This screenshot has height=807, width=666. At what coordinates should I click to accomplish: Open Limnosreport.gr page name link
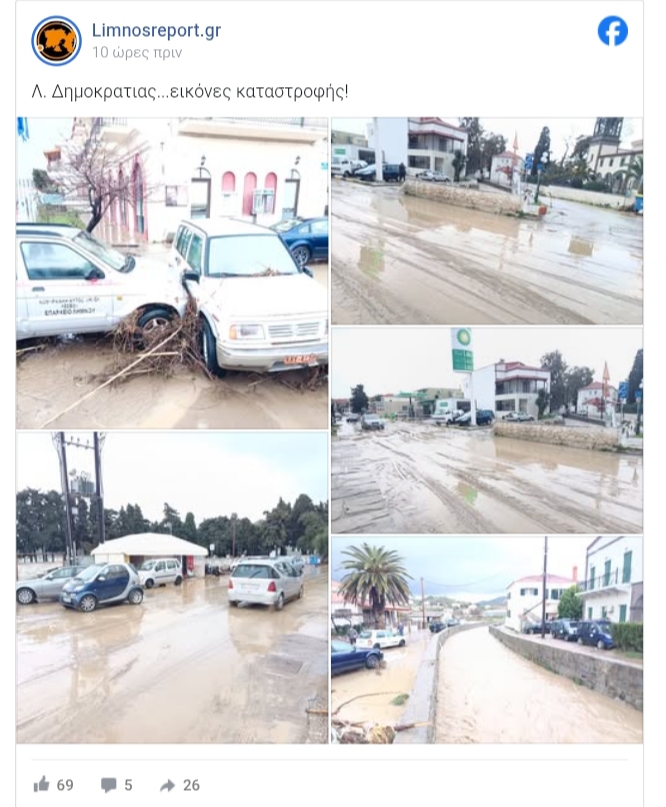[x=156, y=30]
